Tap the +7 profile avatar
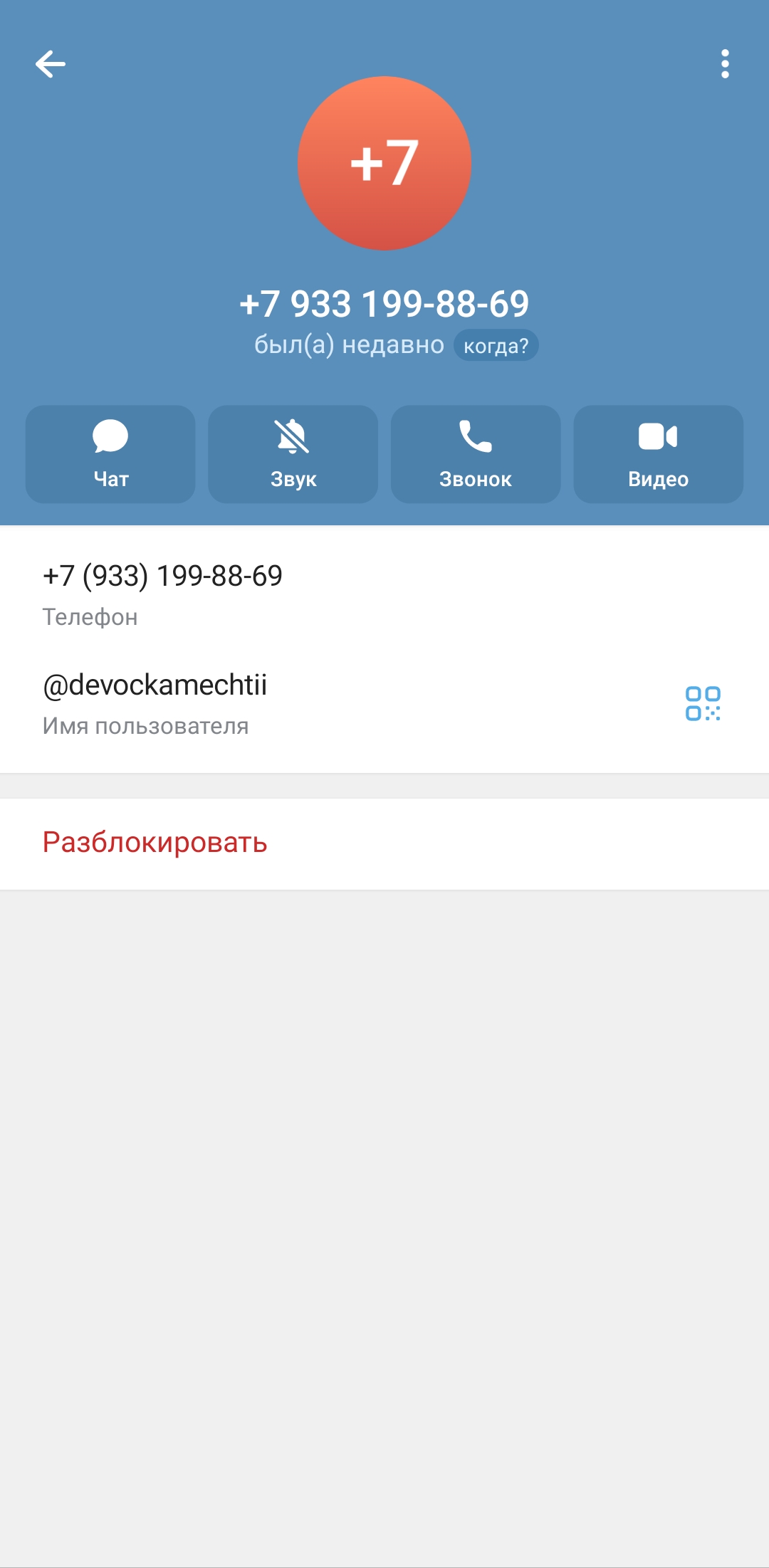This screenshot has width=769, height=1568. coord(384,163)
